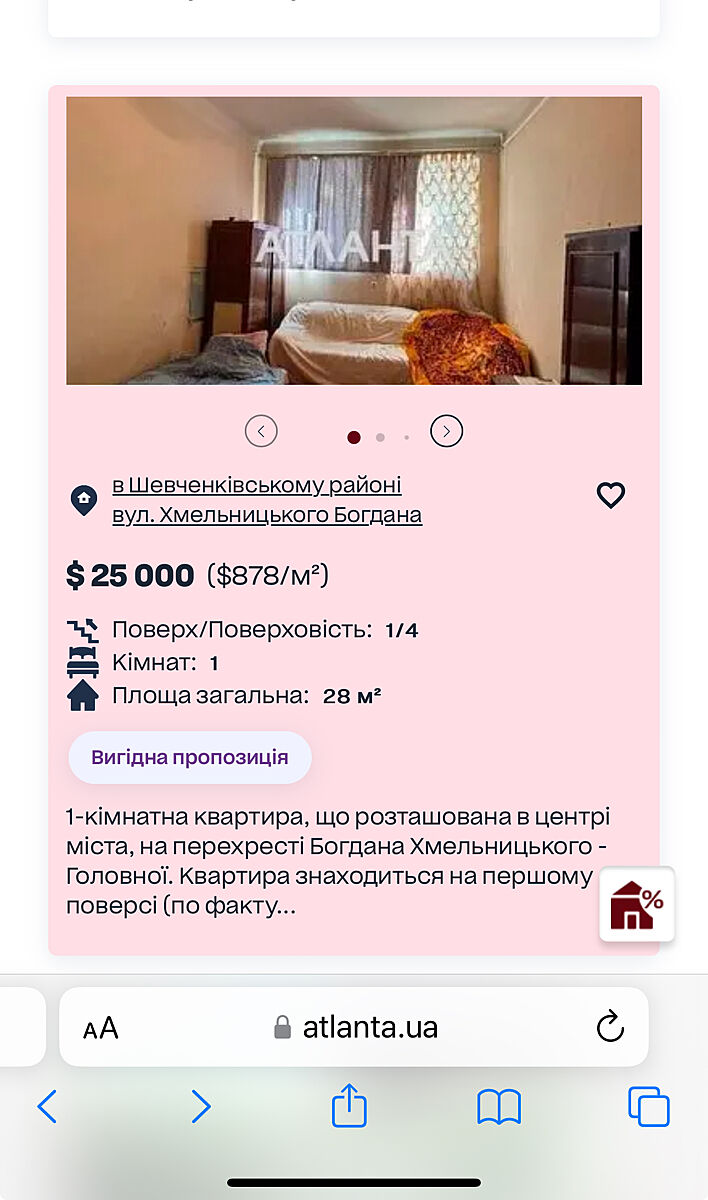
Task: Open the mortgage calculator house icon
Action: (x=637, y=905)
